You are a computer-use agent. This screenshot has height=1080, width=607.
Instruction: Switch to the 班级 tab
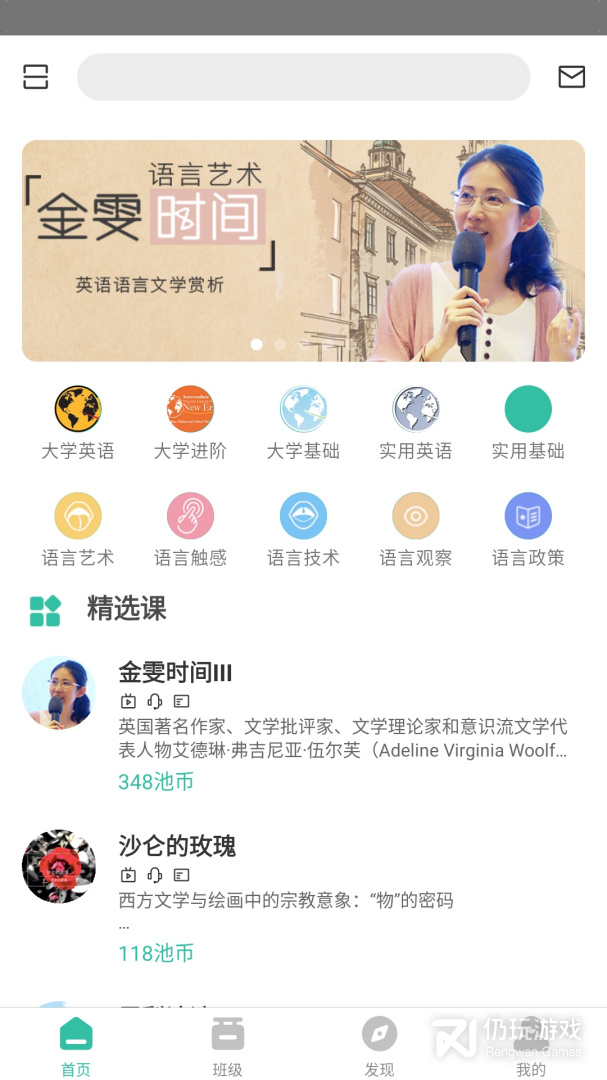227,1045
